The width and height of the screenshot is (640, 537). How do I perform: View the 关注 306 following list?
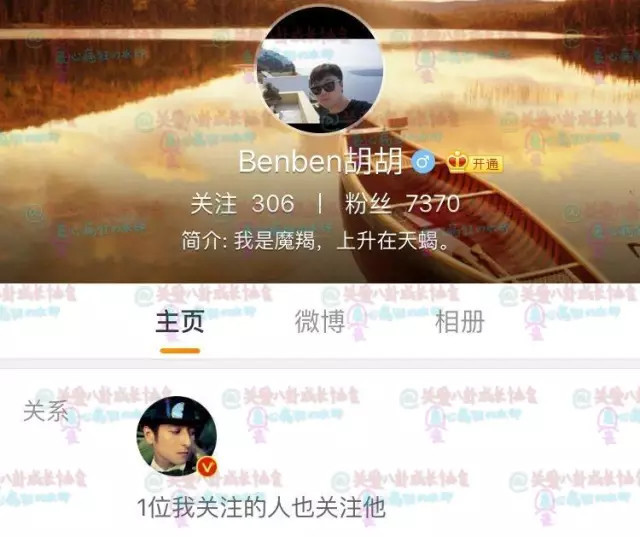point(243,205)
